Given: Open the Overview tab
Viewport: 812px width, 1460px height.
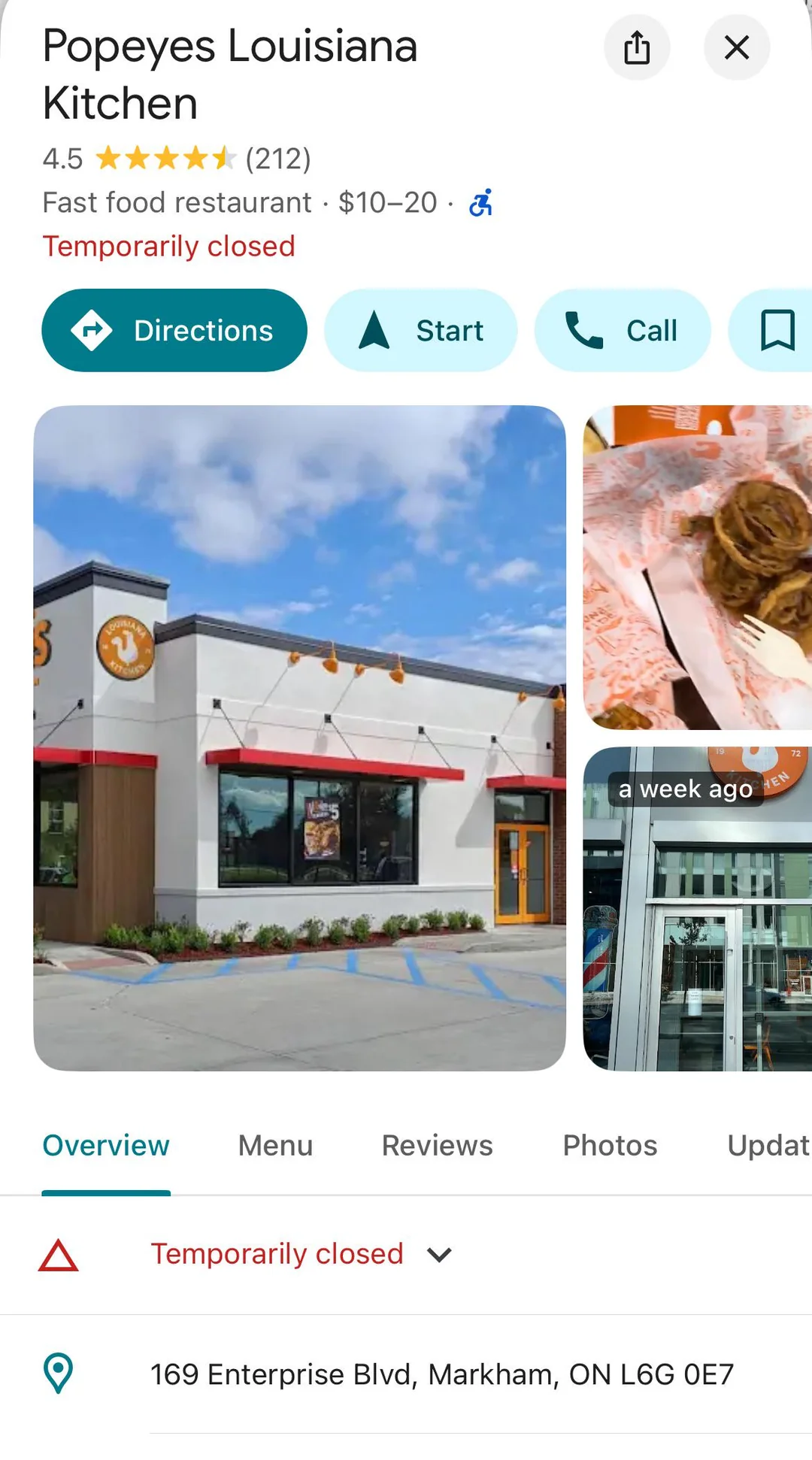Looking at the screenshot, I should tap(105, 1146).
